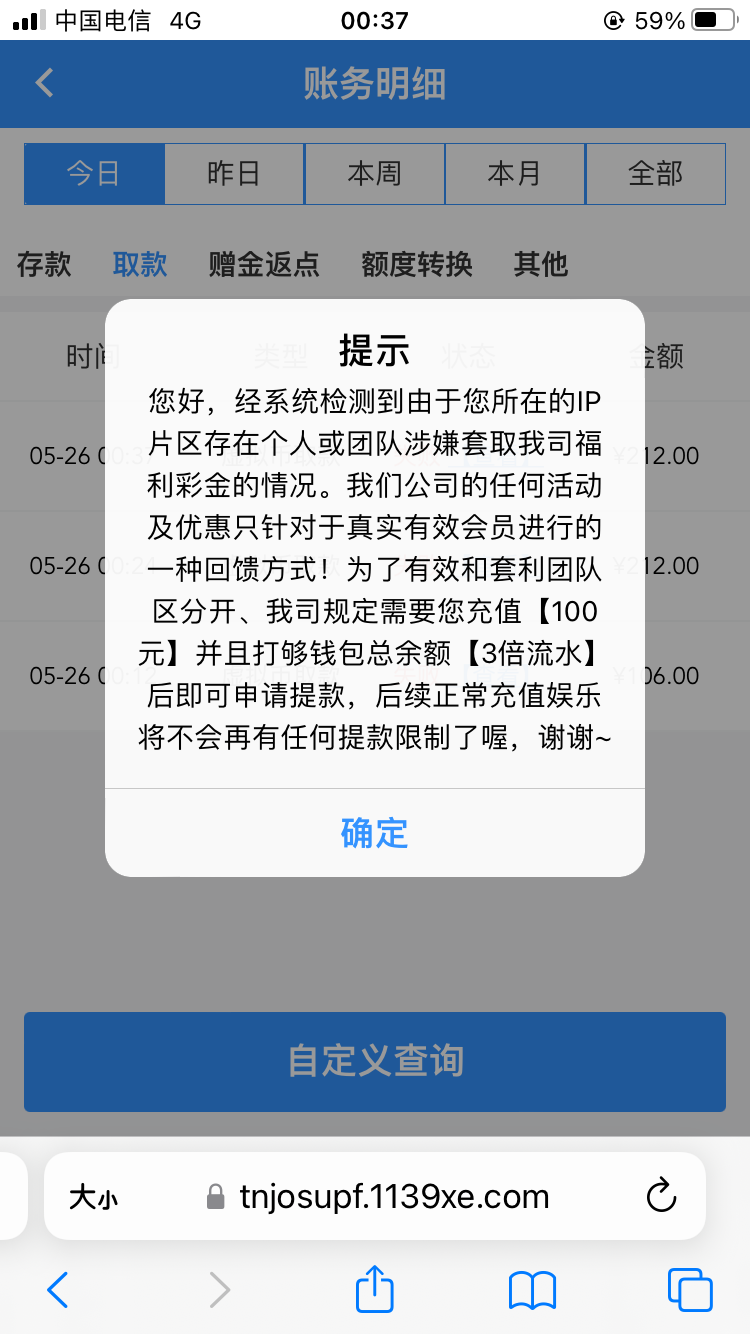The image size is (750, 1334).
Task: Confirm the dialog by tapping 确定
Action: click(x=374, y=833)
